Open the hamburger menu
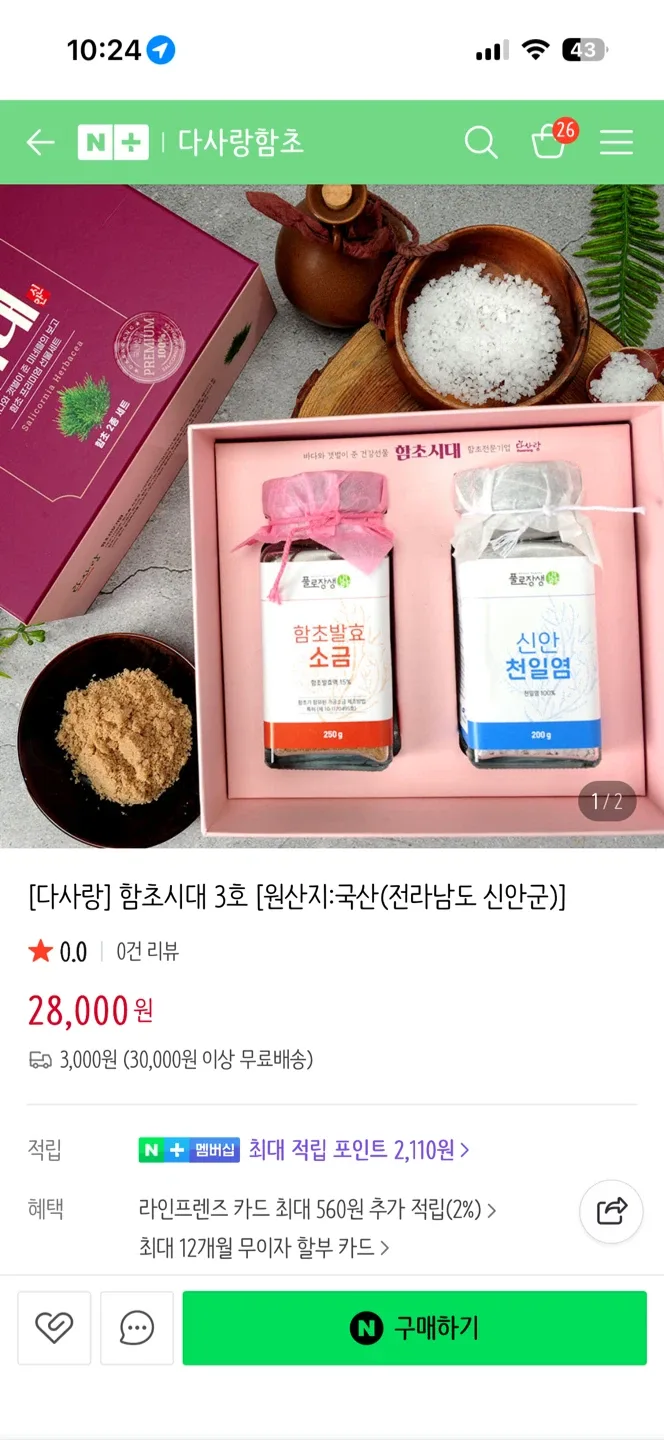The width and height of the screenshot is (664, 1440). (616, 143)
